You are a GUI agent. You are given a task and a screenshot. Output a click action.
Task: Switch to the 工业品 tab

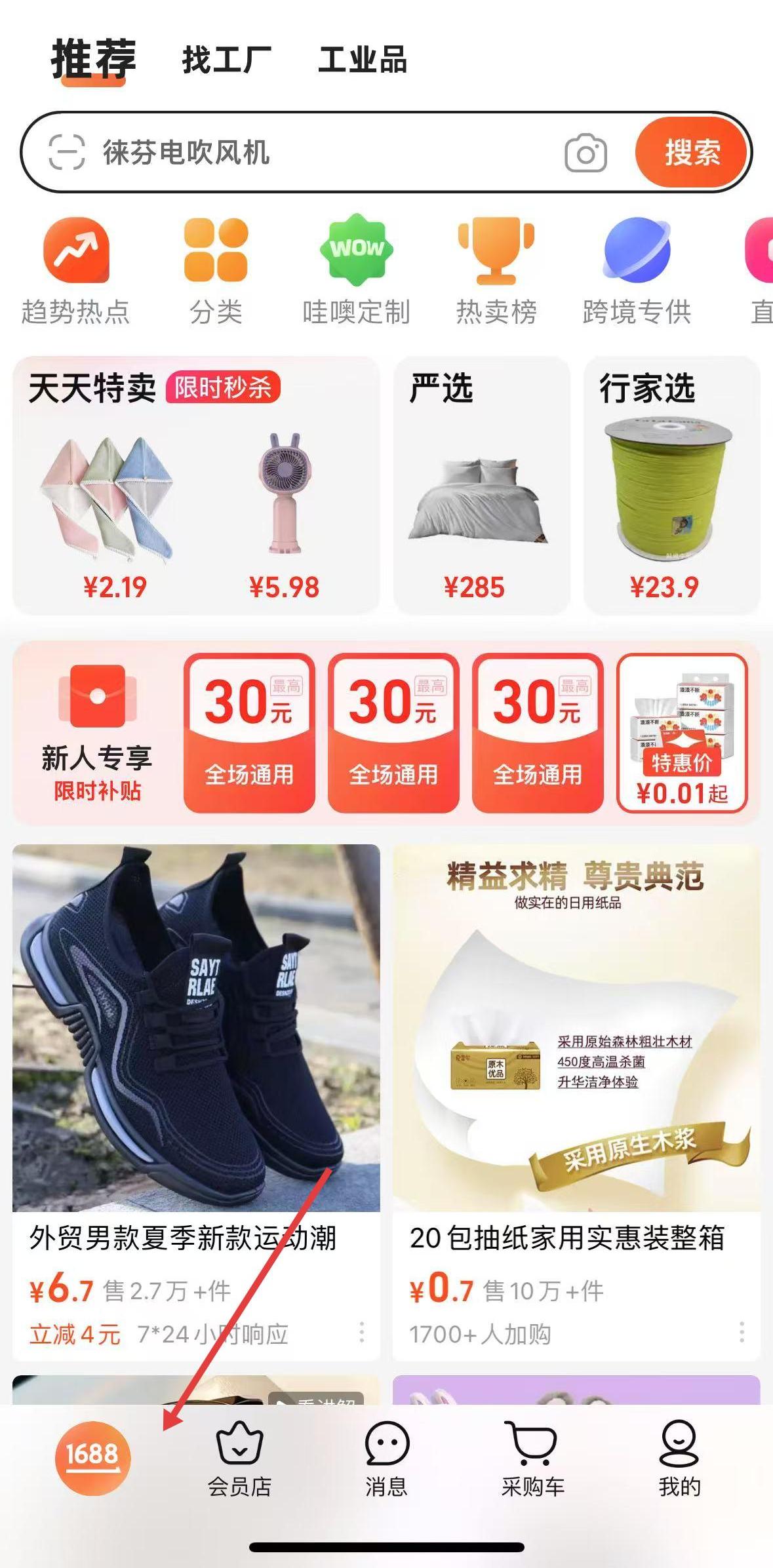[362, 60]
